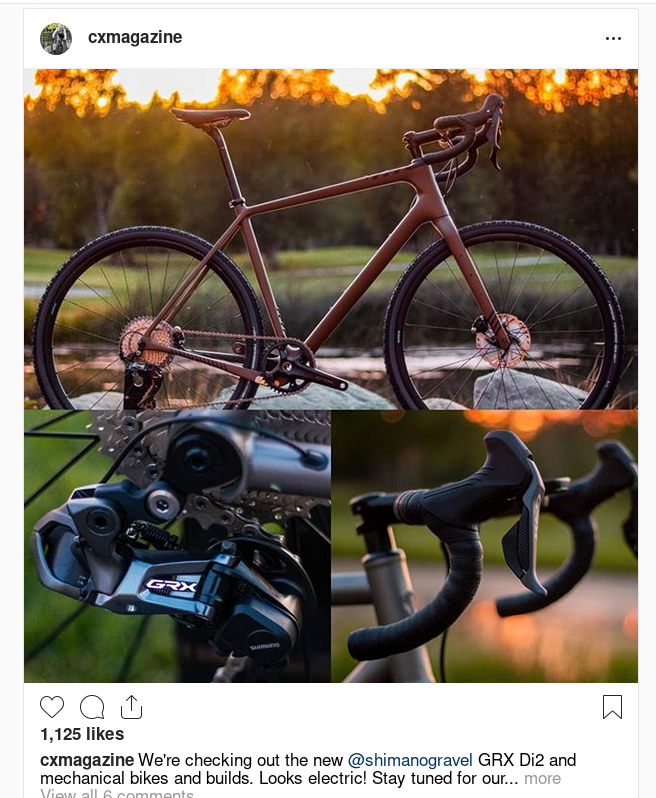Screen dimensions: 656x798
Task: Bookmark this post
Action: coord(612,707)
